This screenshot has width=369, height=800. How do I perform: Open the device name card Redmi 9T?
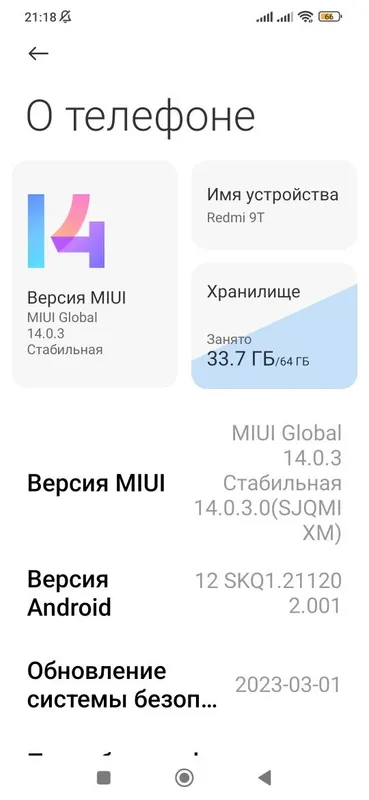coord(274,205)
